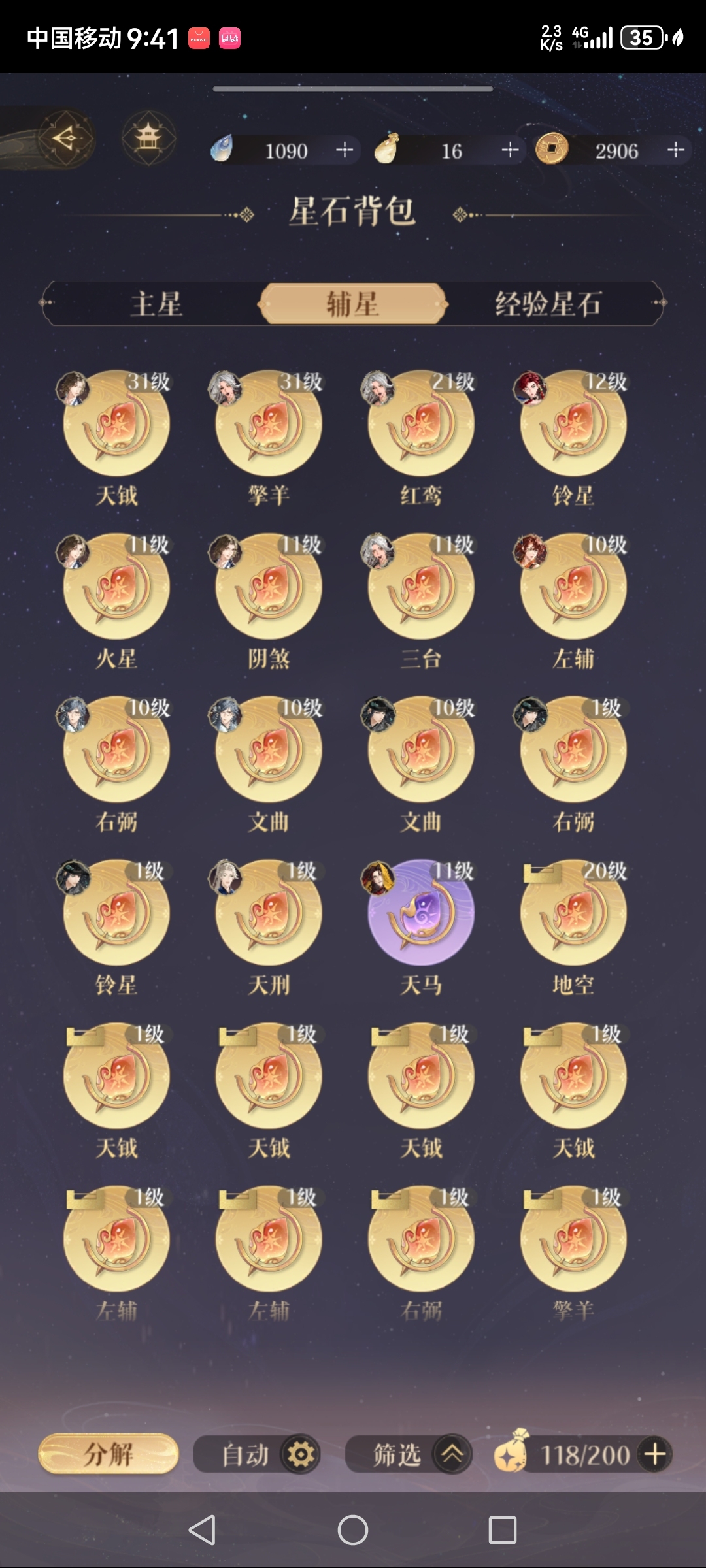Screen dimensions: 706x1568
Task: Switch to the 经验星石 tab
Action: 548,304
